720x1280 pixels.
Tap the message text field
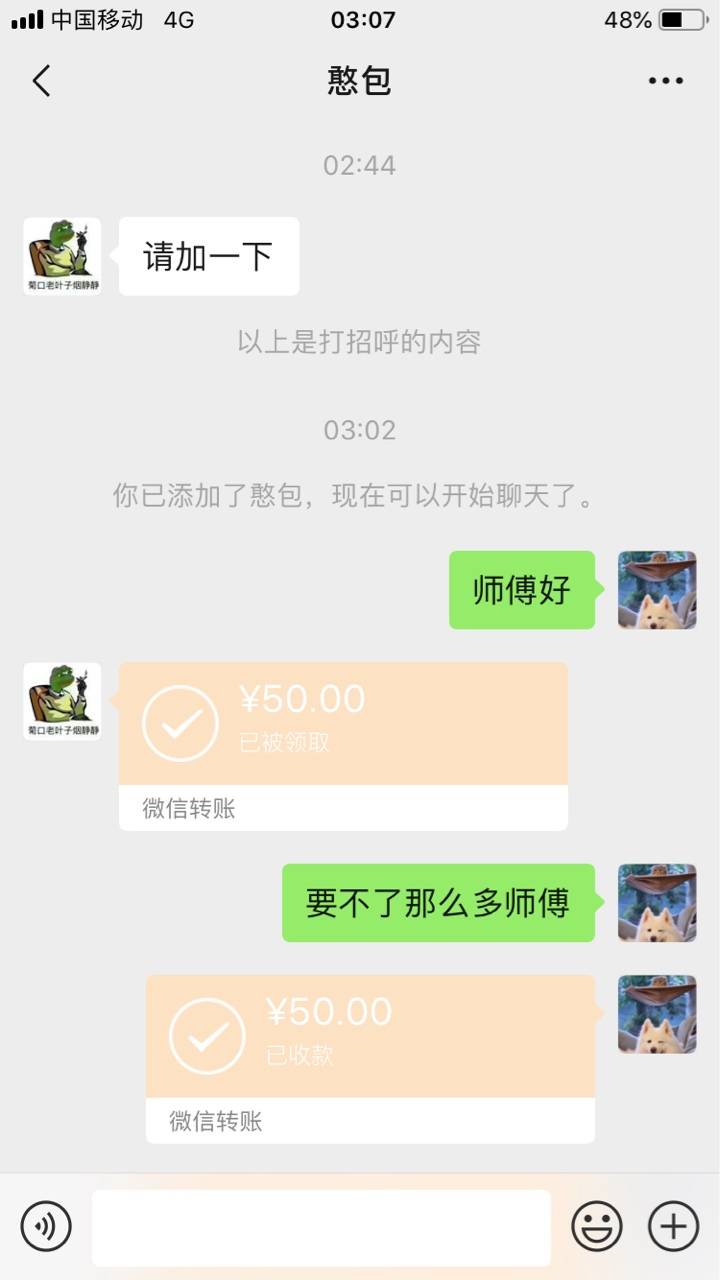(321, 1227)
